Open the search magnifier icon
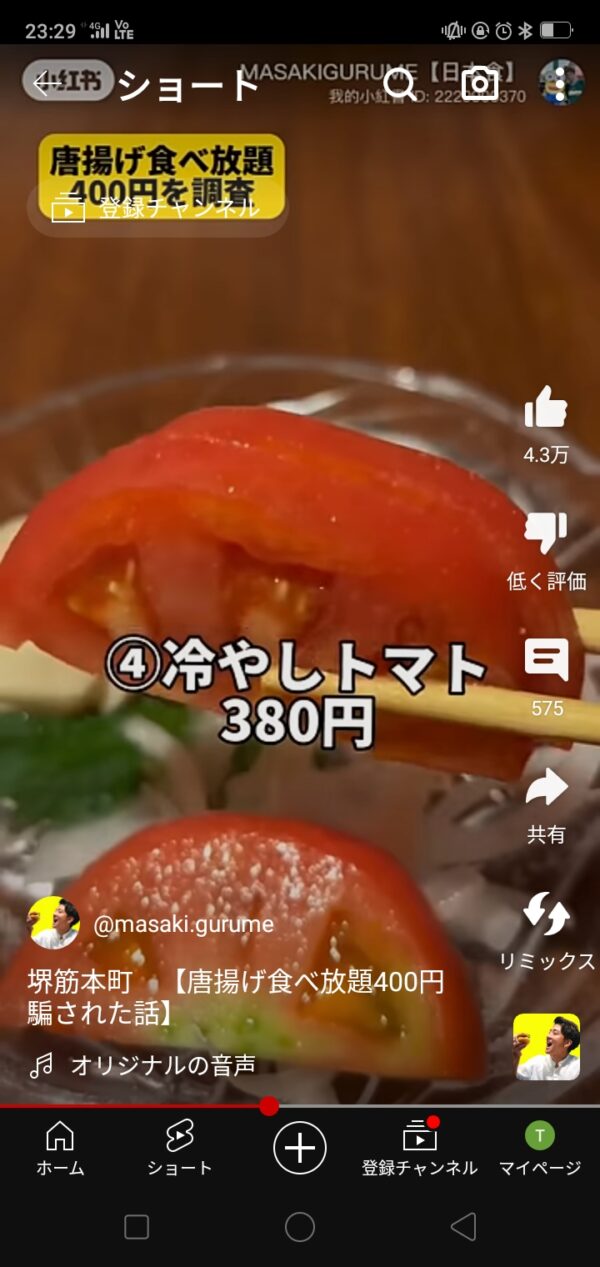 [x=400, y=84]
